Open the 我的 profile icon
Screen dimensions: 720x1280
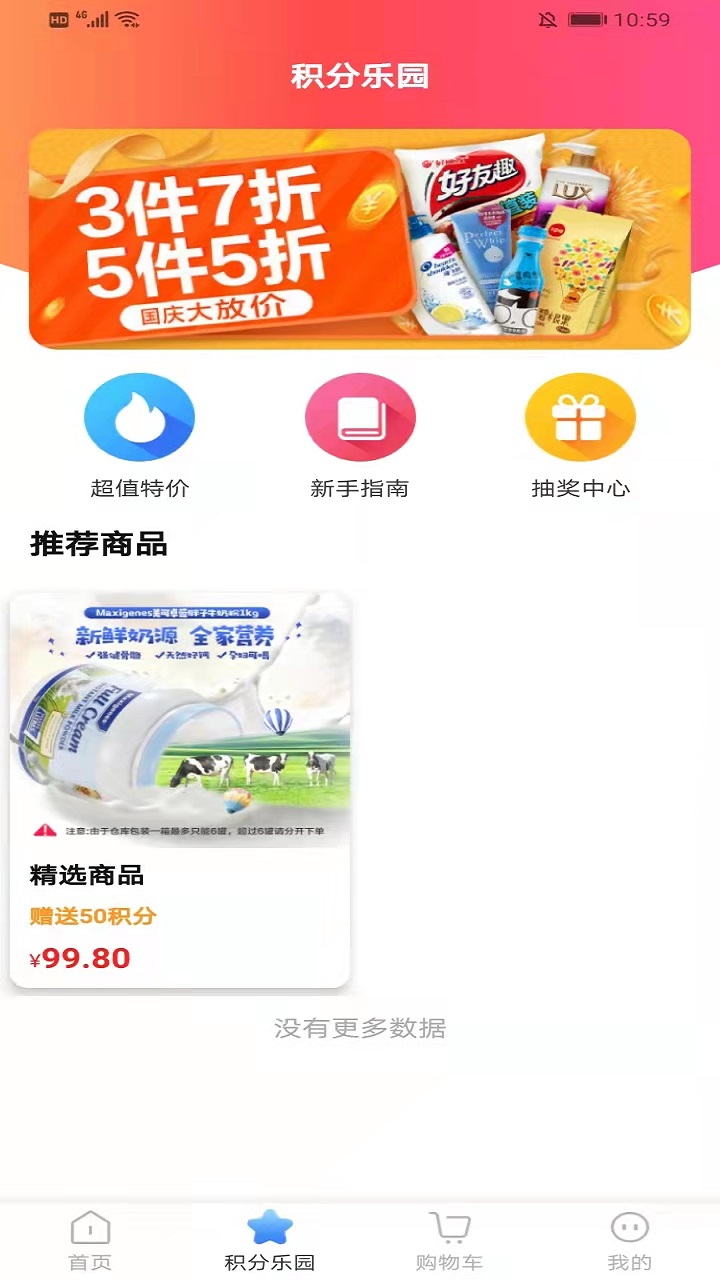tap(630, 1228)
